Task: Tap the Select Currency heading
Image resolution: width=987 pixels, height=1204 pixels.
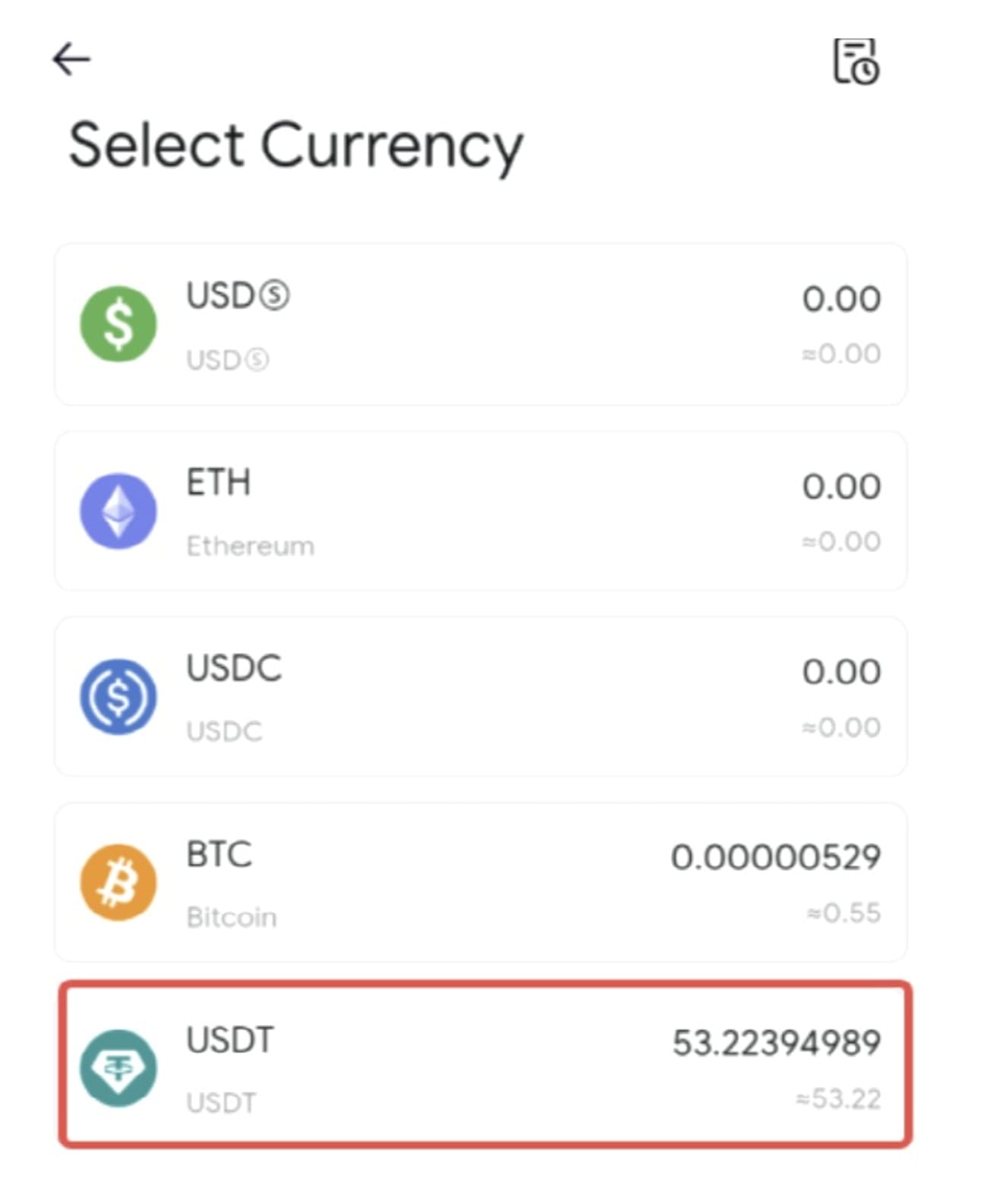Action: [296, 145]
